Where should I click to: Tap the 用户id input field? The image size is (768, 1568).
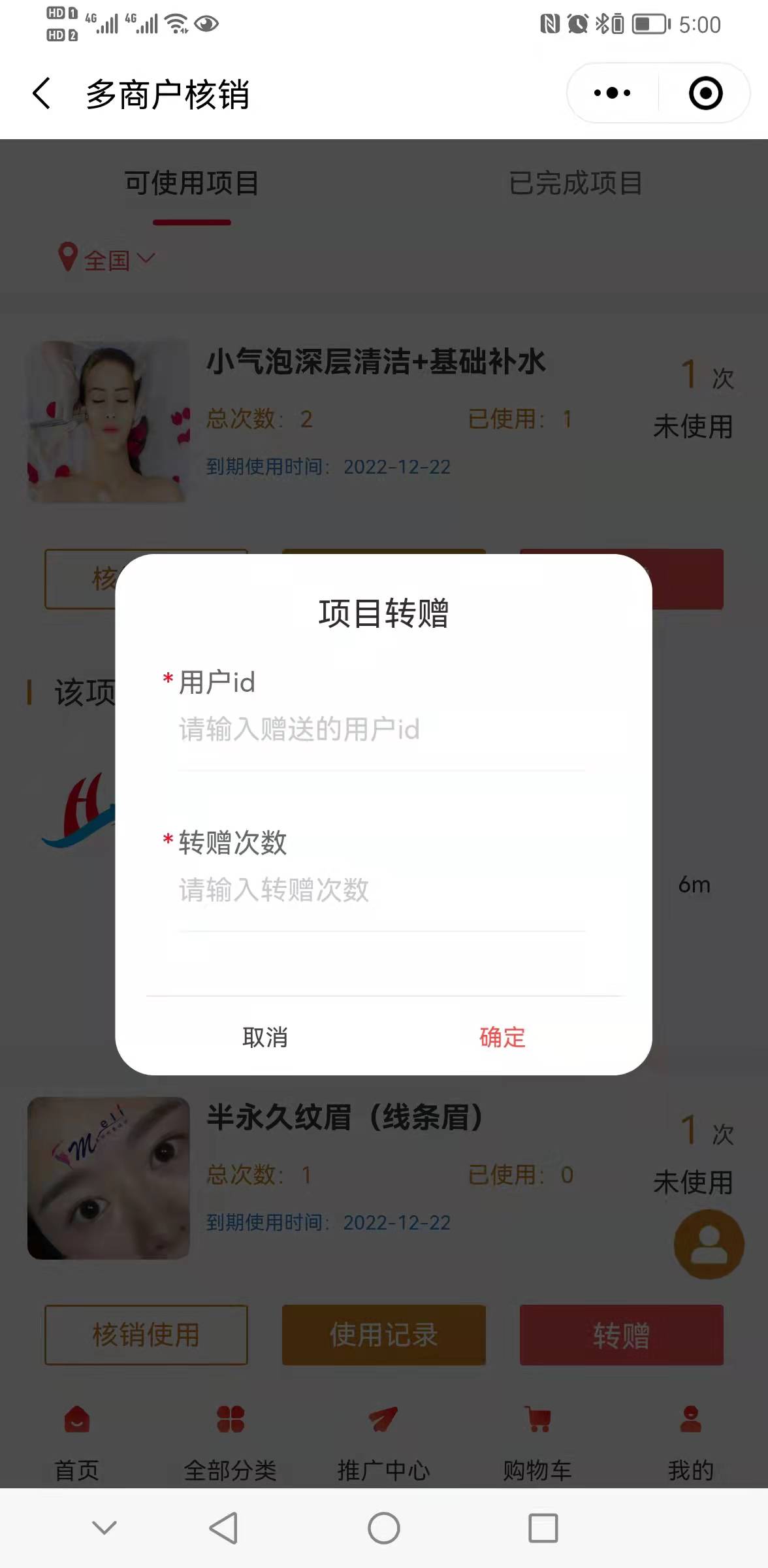[382, 730]
